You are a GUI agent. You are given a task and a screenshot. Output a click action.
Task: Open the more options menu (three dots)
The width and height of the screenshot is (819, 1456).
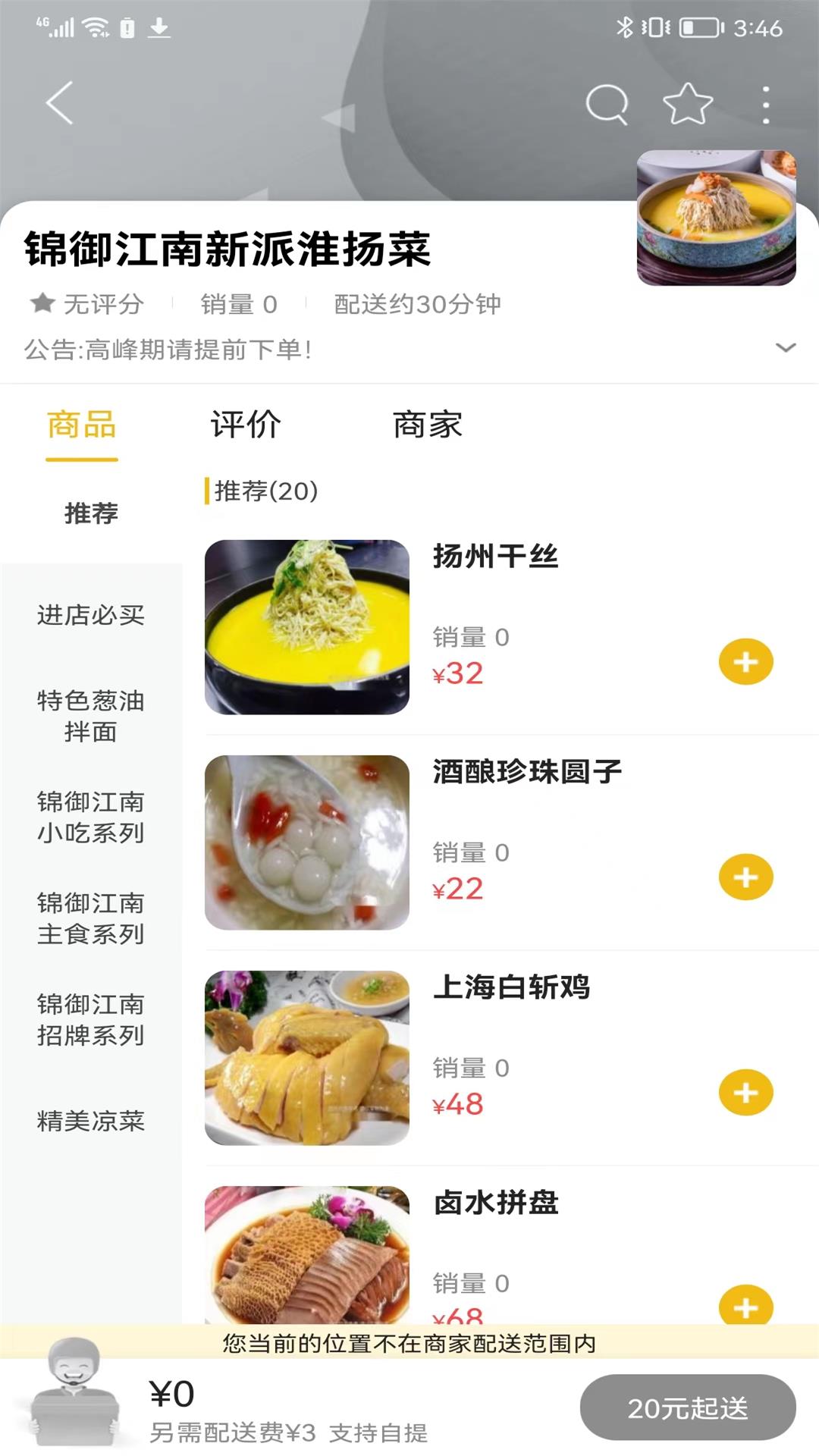pos(765,104)
